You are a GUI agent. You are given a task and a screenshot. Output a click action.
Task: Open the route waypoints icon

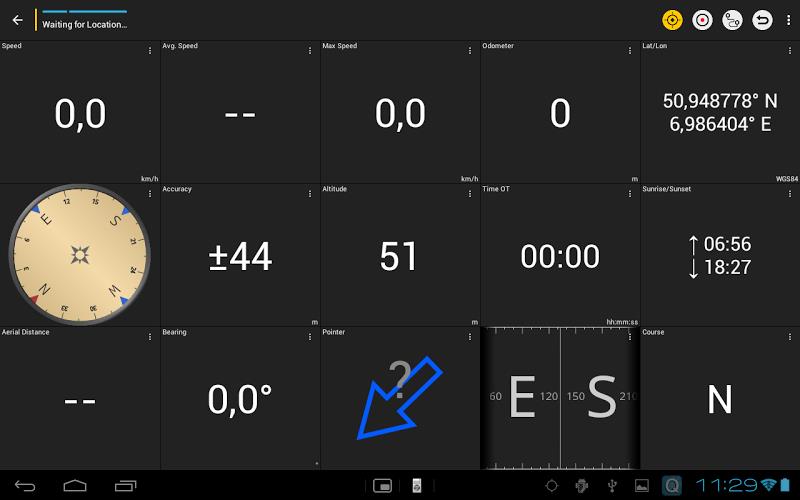pyautogui.click(x=732, y=20)
